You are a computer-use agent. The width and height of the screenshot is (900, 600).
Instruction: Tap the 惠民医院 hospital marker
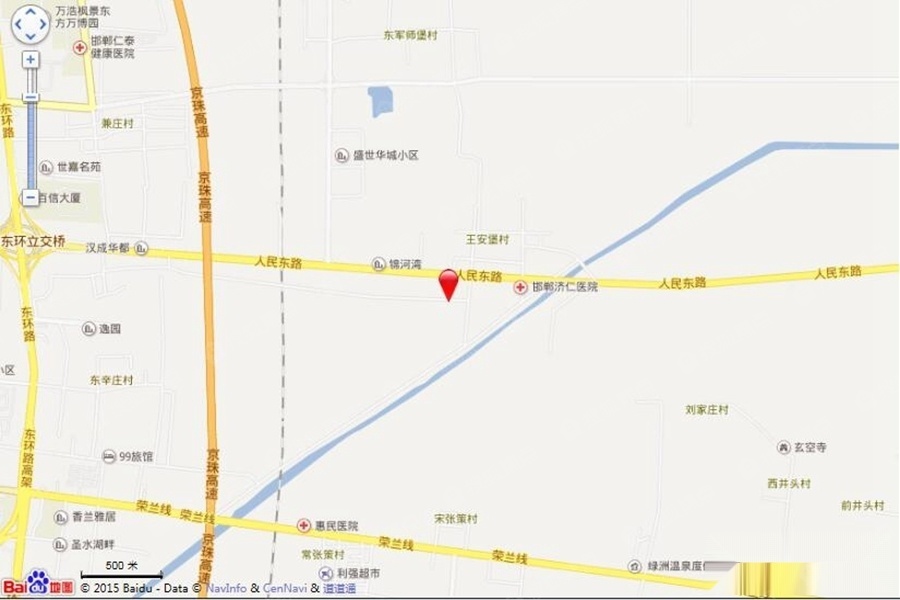tap(303, 525)
